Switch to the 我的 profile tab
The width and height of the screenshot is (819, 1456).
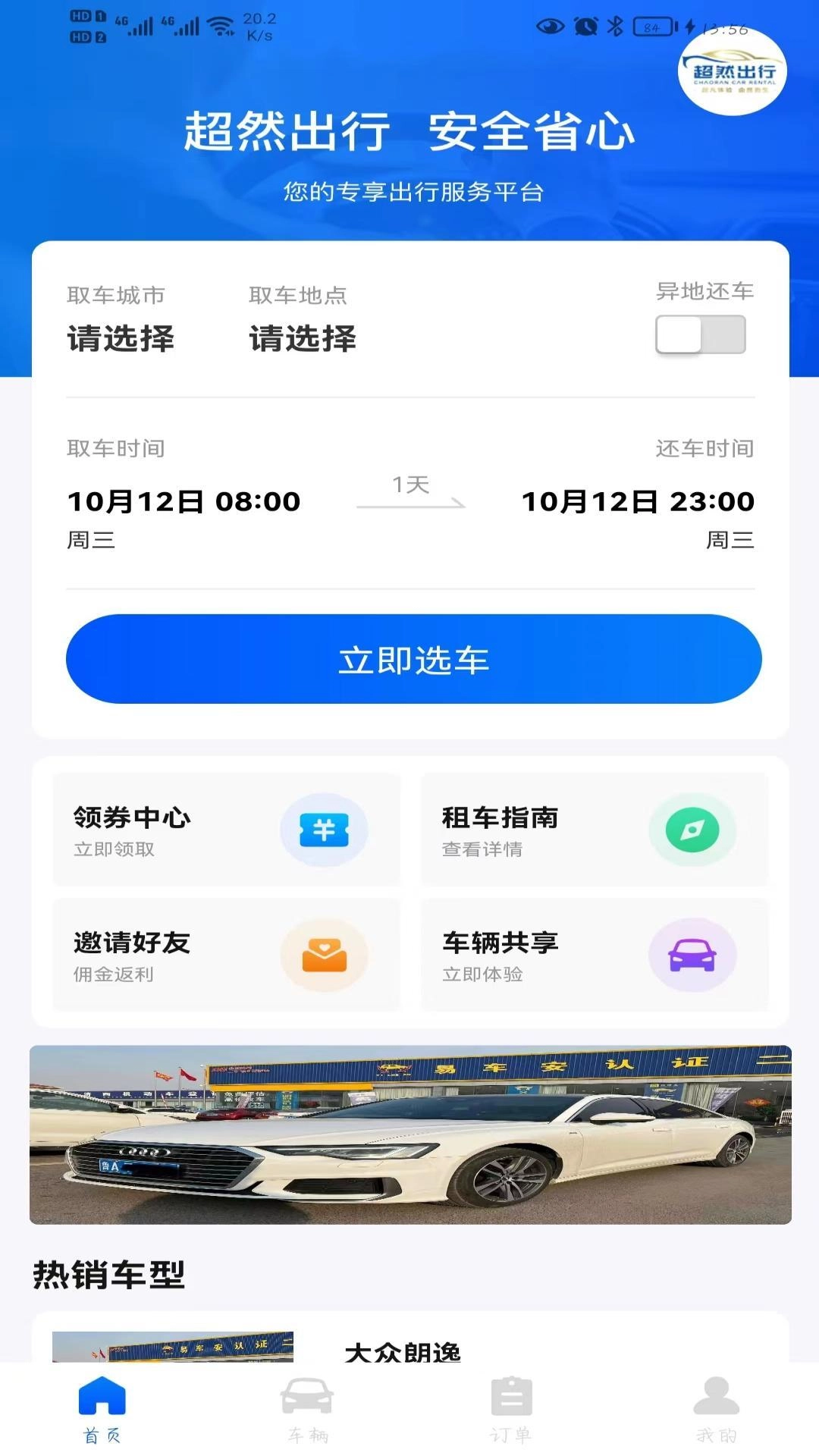pyautogui.click(x=716, y=1409)
